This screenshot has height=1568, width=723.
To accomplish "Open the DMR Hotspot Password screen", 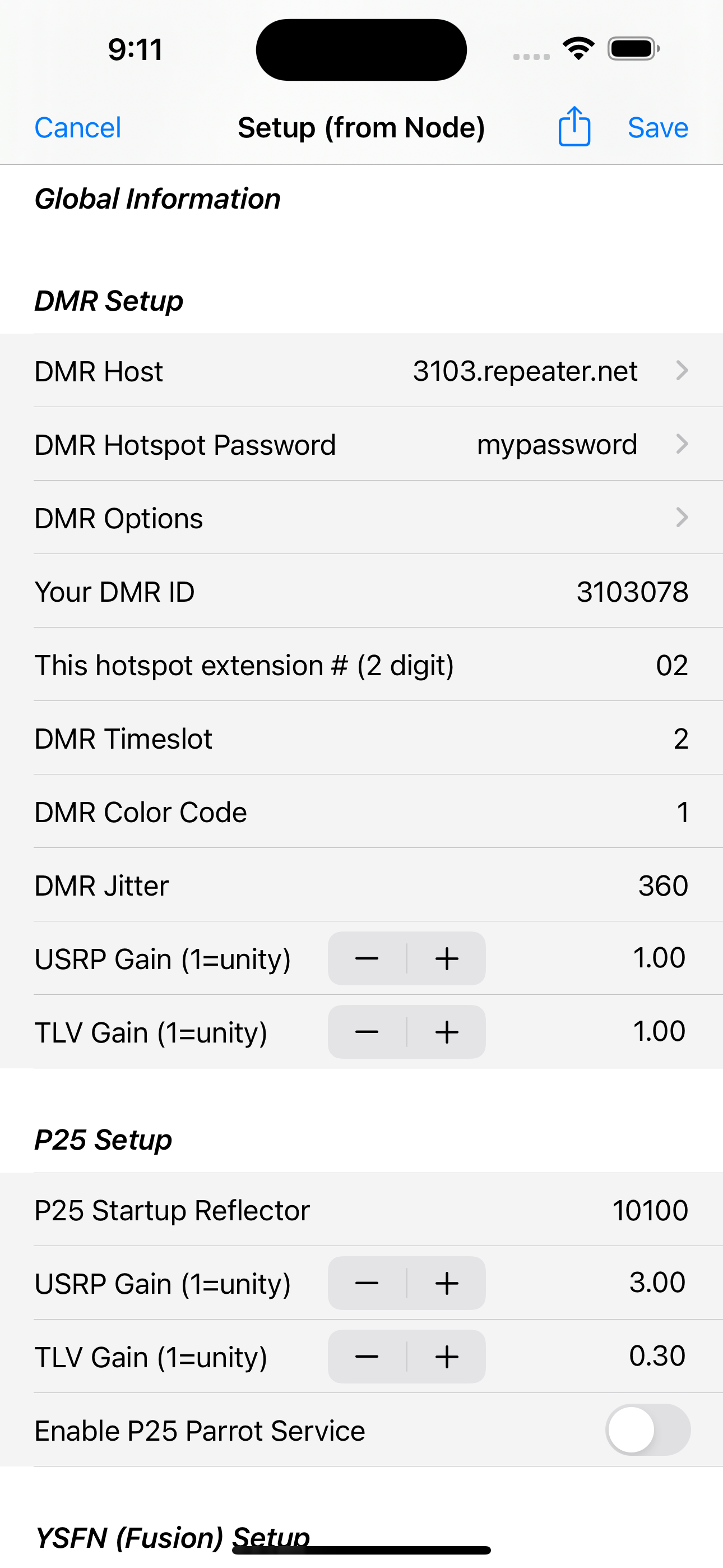I will pos(361,444).
